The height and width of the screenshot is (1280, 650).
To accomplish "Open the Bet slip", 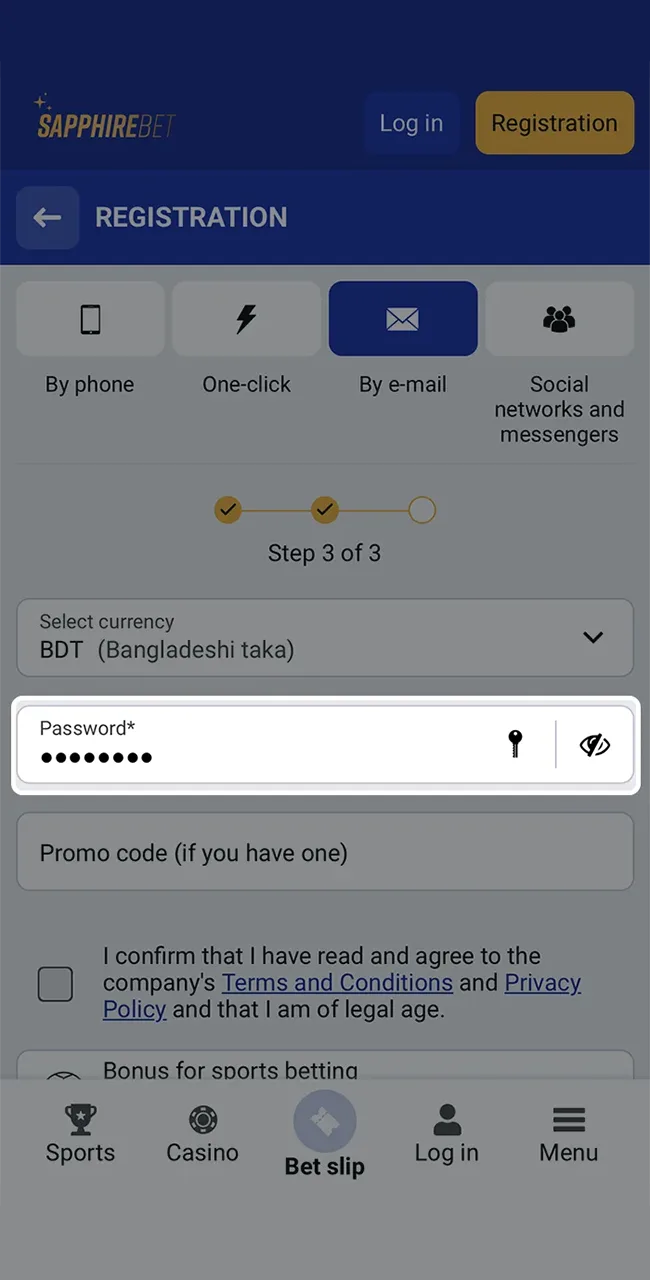I will coord(325,1134).
